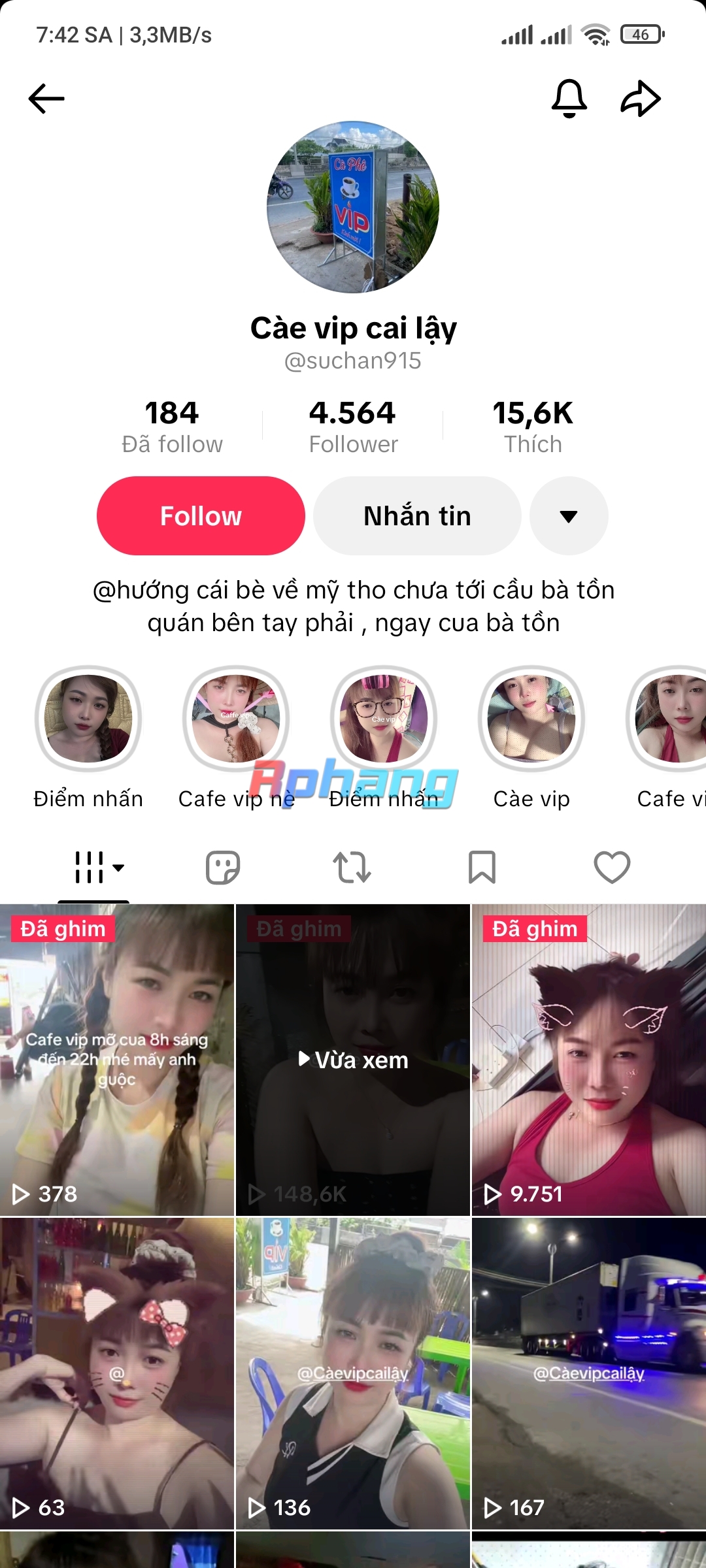
Task: Play the pinned video with 378 views
Action: (117, 1060)
